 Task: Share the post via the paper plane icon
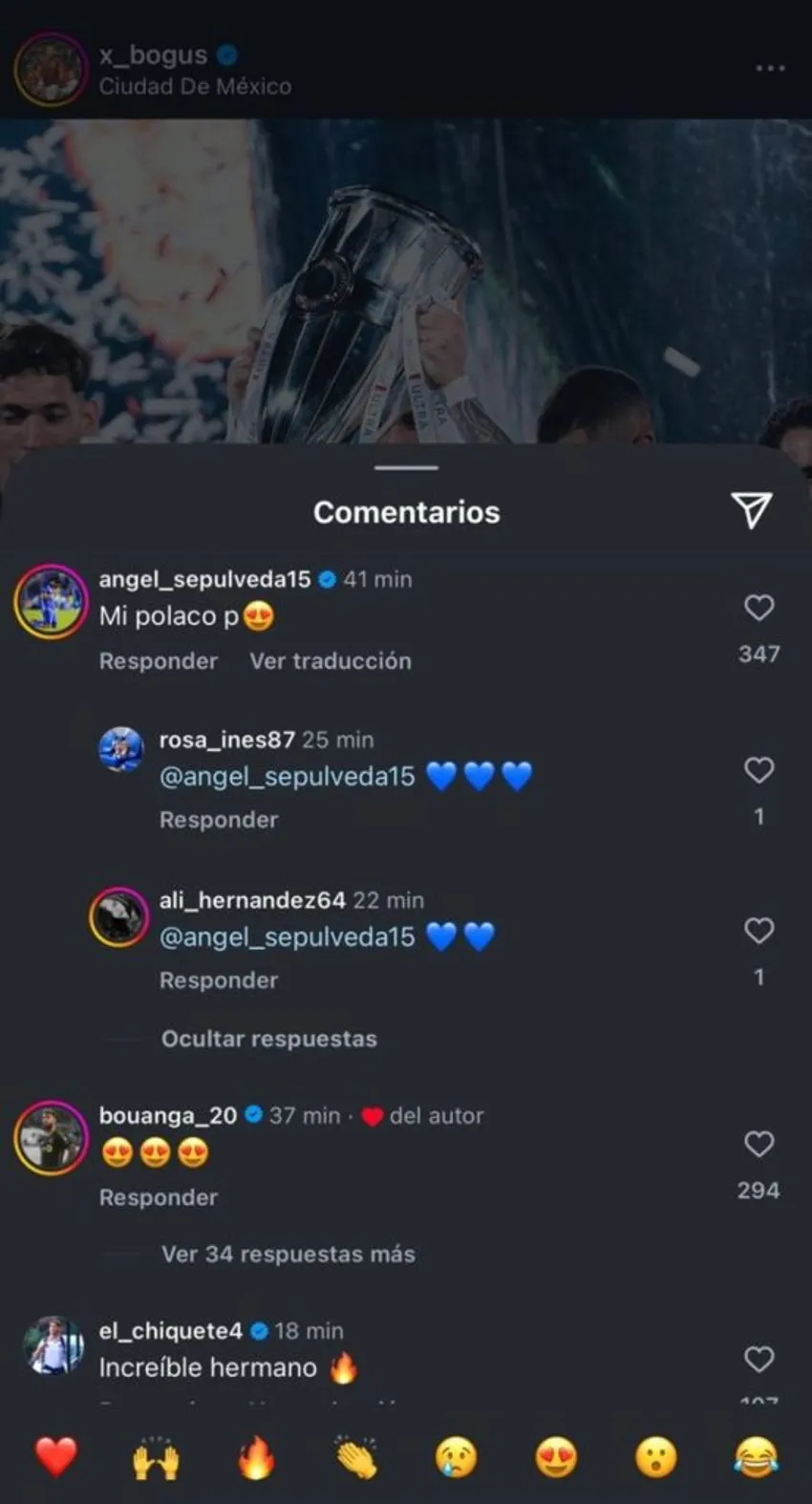[x=751, y=510]
